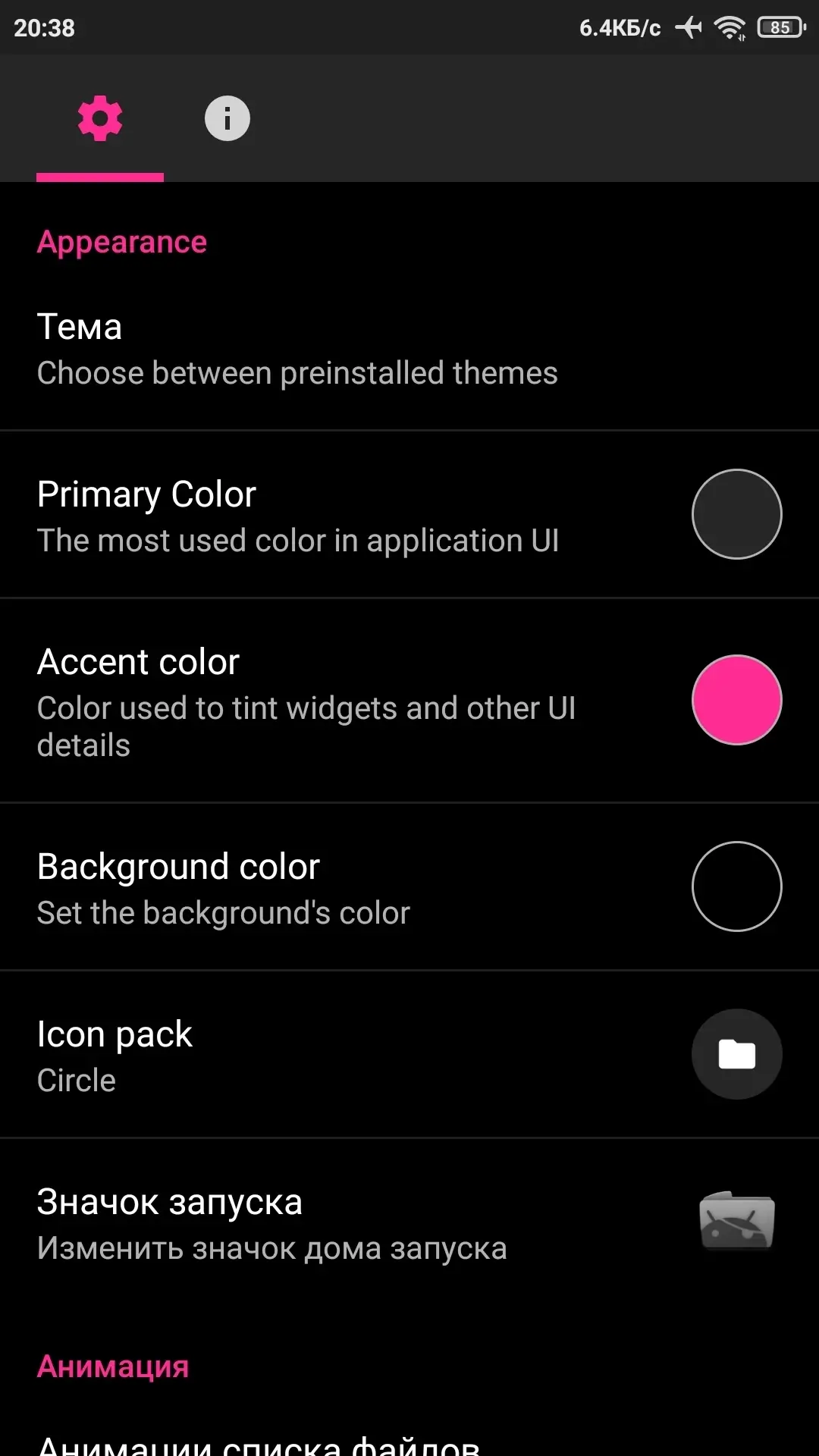This screenshot has width=819, height=1456.
Task: Switch to the settings gear tab
Action: click(100, 118)
